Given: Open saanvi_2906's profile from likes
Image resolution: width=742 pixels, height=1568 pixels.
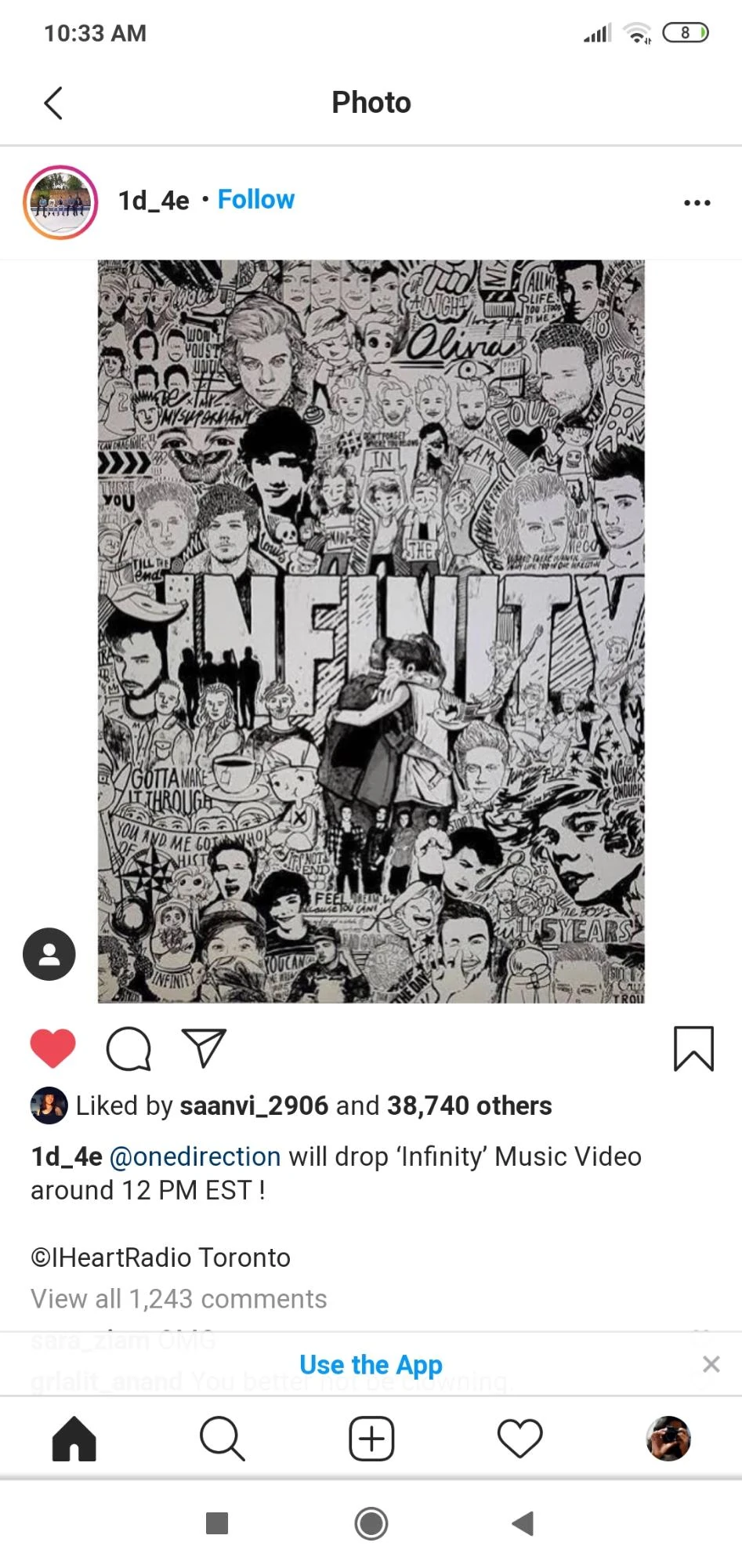Looking at the screenshot, I should tap(254, 1105).
